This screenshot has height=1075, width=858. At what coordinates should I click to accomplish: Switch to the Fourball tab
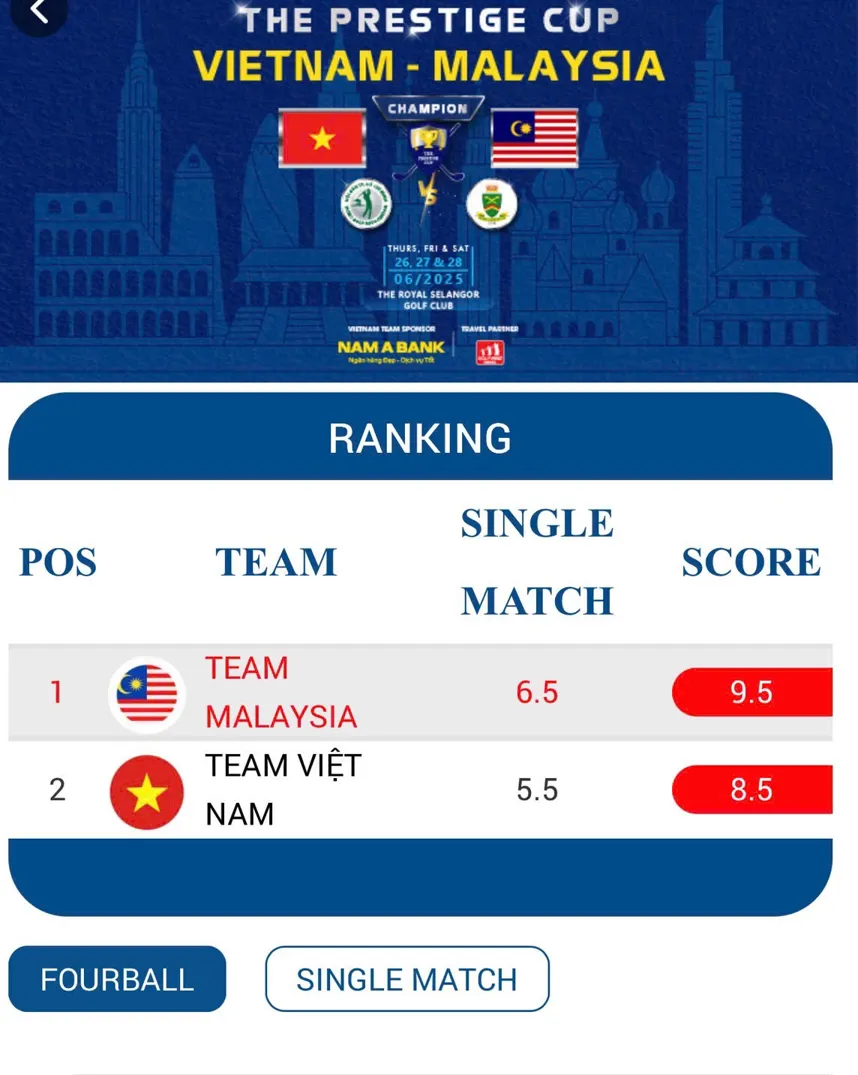(x=117, y=979)
